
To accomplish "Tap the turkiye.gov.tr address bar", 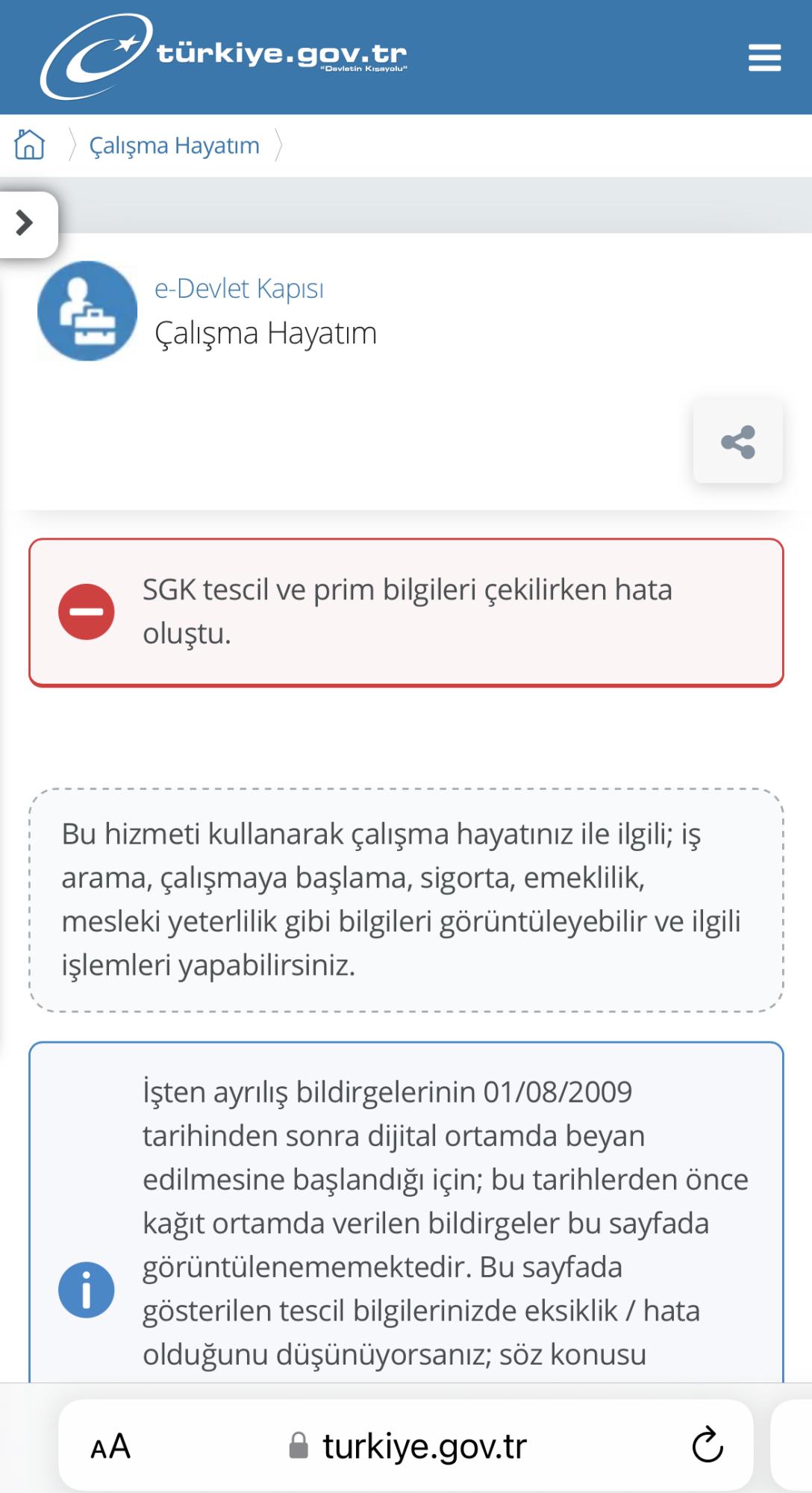I will [x=408, y=1446].
